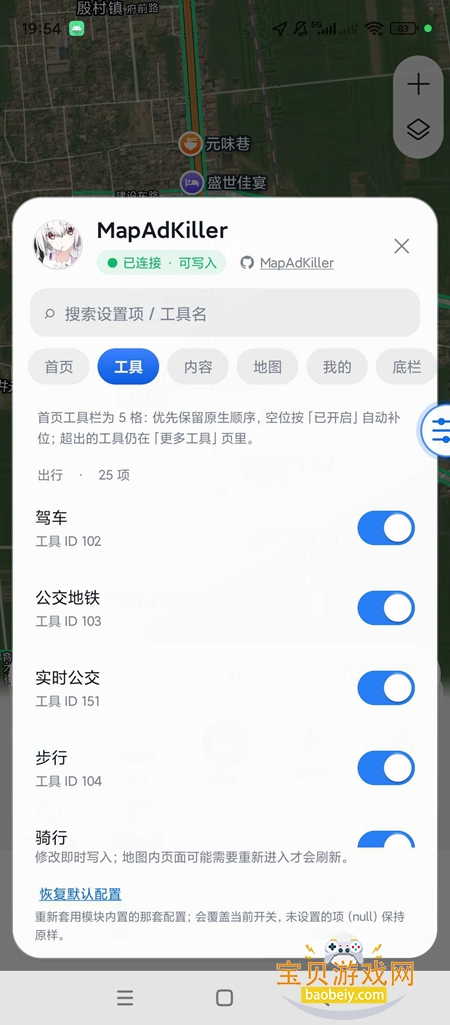Tap the 搜索设置项 search field

[224, 313]
